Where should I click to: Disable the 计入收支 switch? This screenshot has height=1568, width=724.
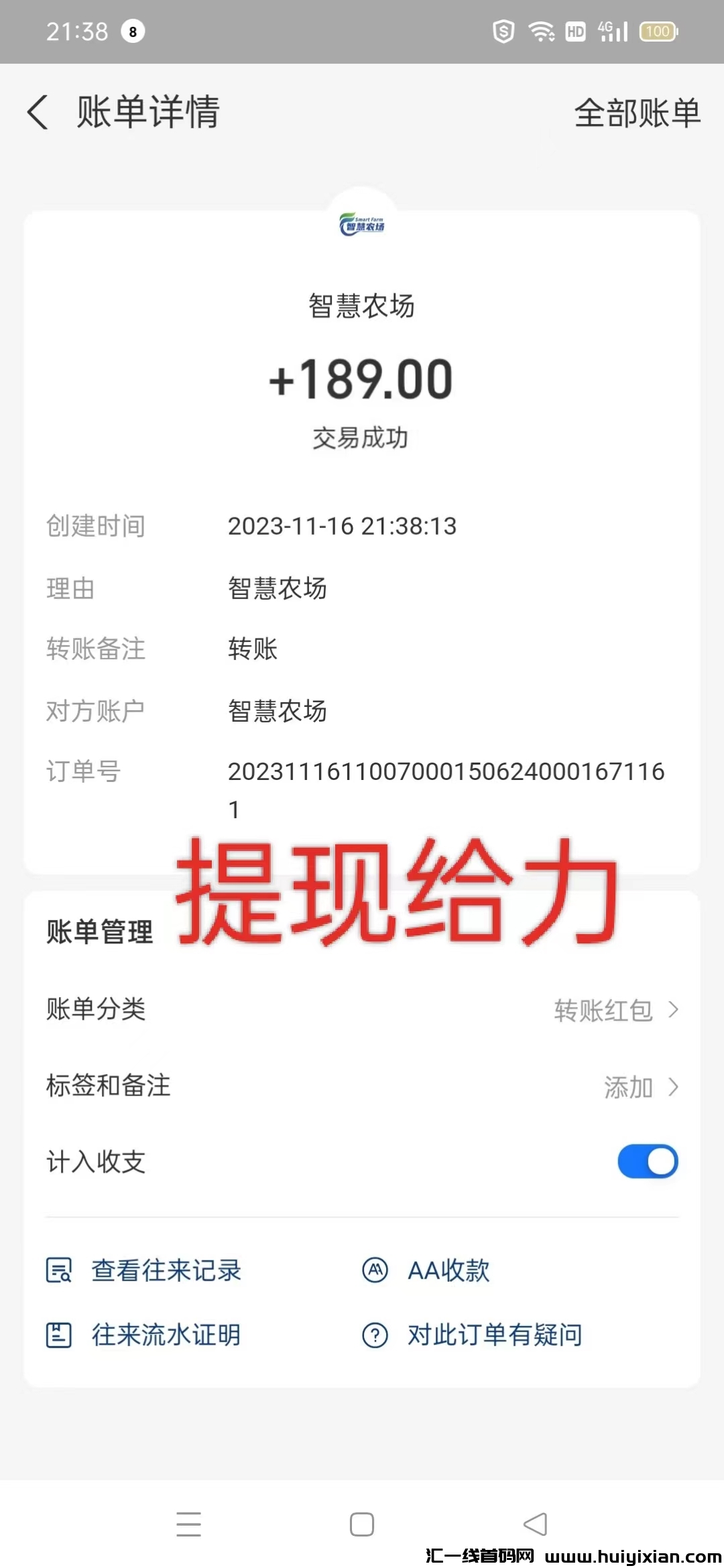tap(646, 1161)
